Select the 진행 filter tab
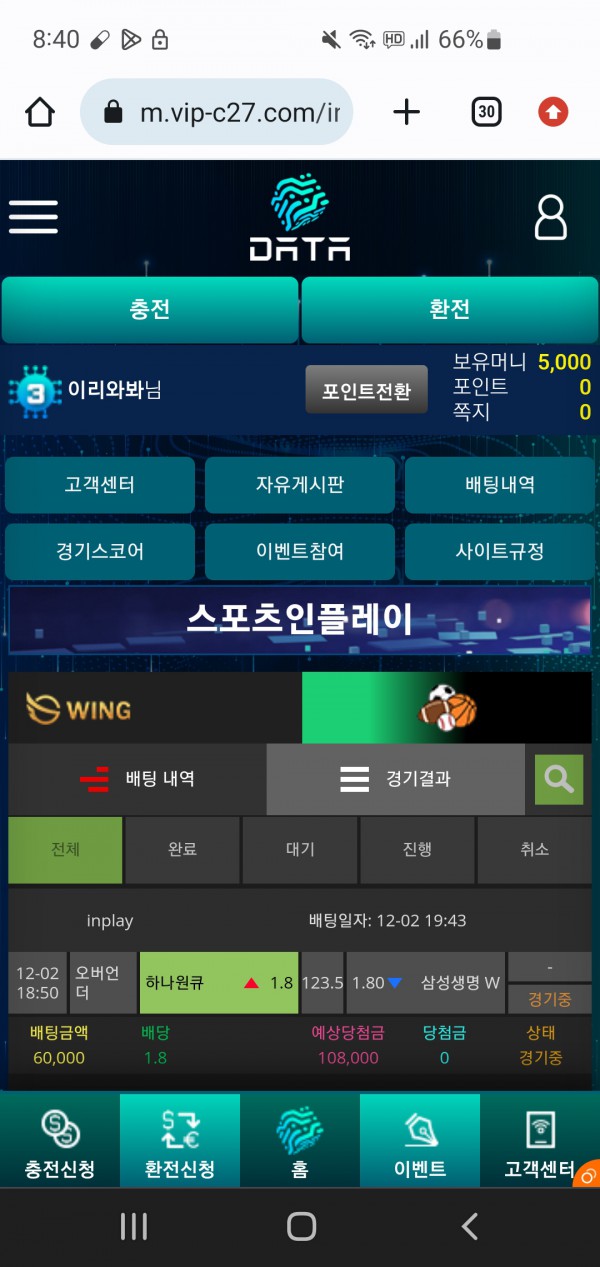The image size is (600, 1267). [x=417, y=849]
